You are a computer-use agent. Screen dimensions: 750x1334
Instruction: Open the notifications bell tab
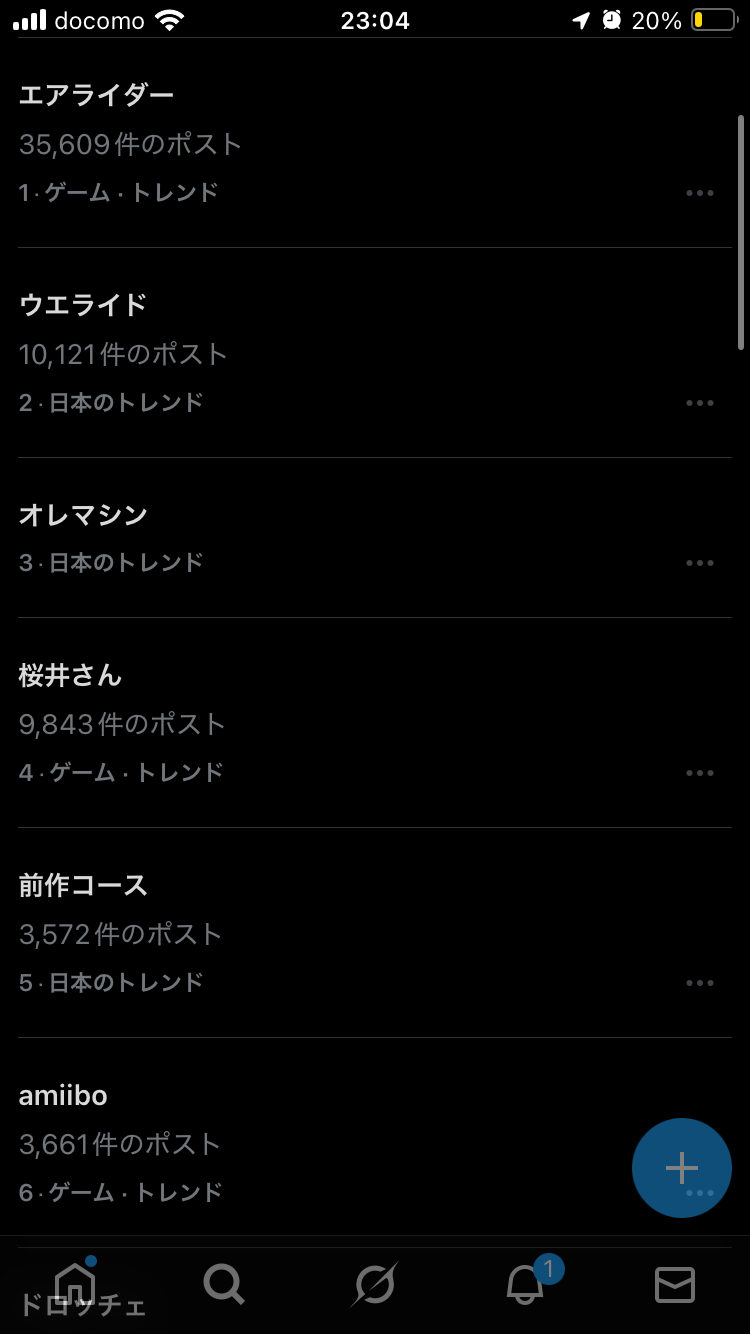pyautogui.click(x=525, y=1284)
